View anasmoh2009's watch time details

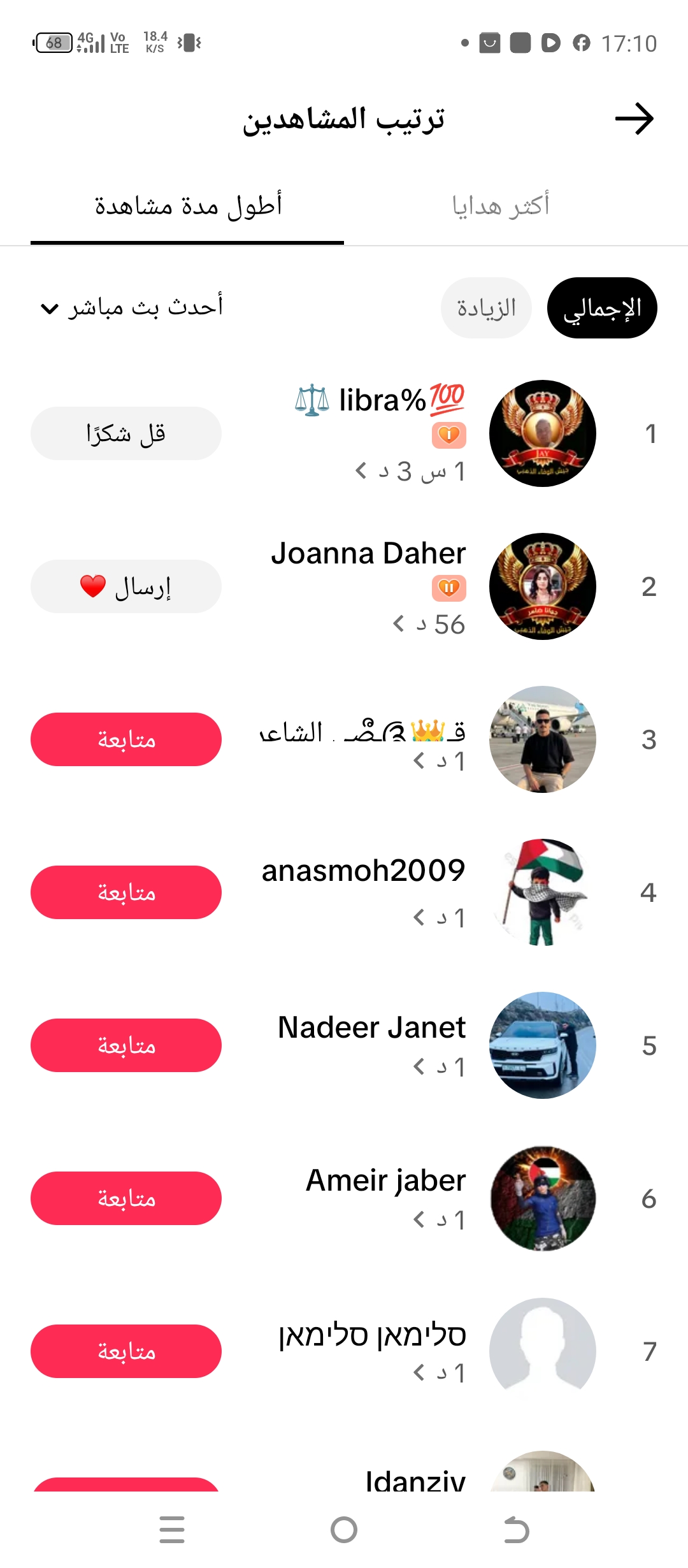(x=439, y=918)
